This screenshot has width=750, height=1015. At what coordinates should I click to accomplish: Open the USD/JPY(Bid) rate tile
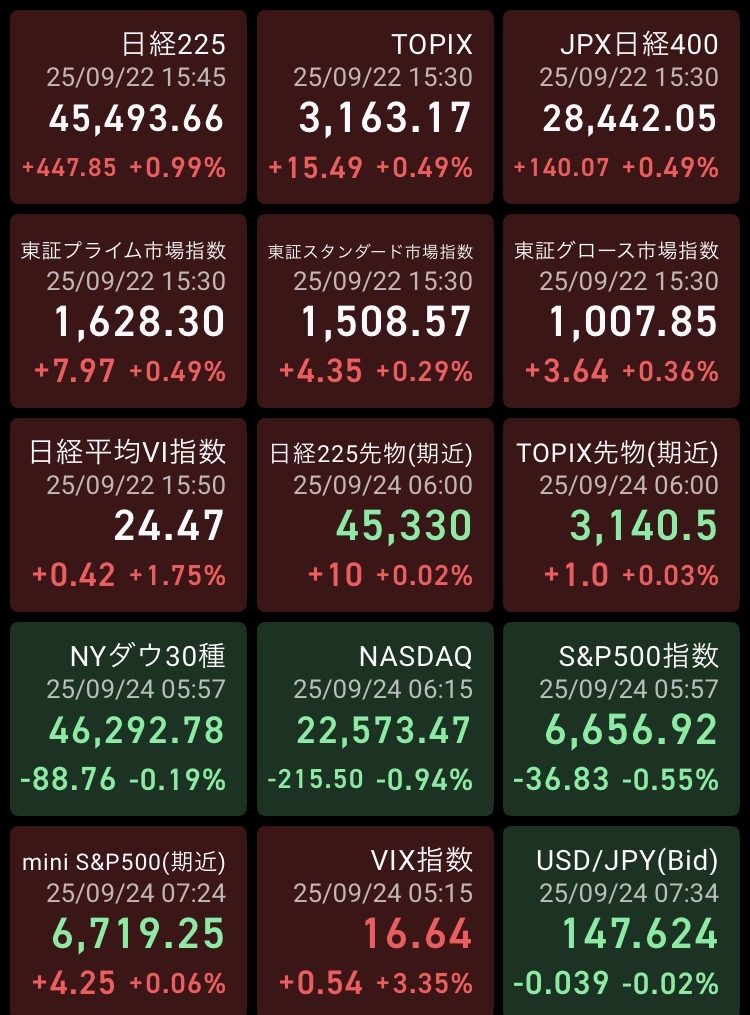coord(621,920)
